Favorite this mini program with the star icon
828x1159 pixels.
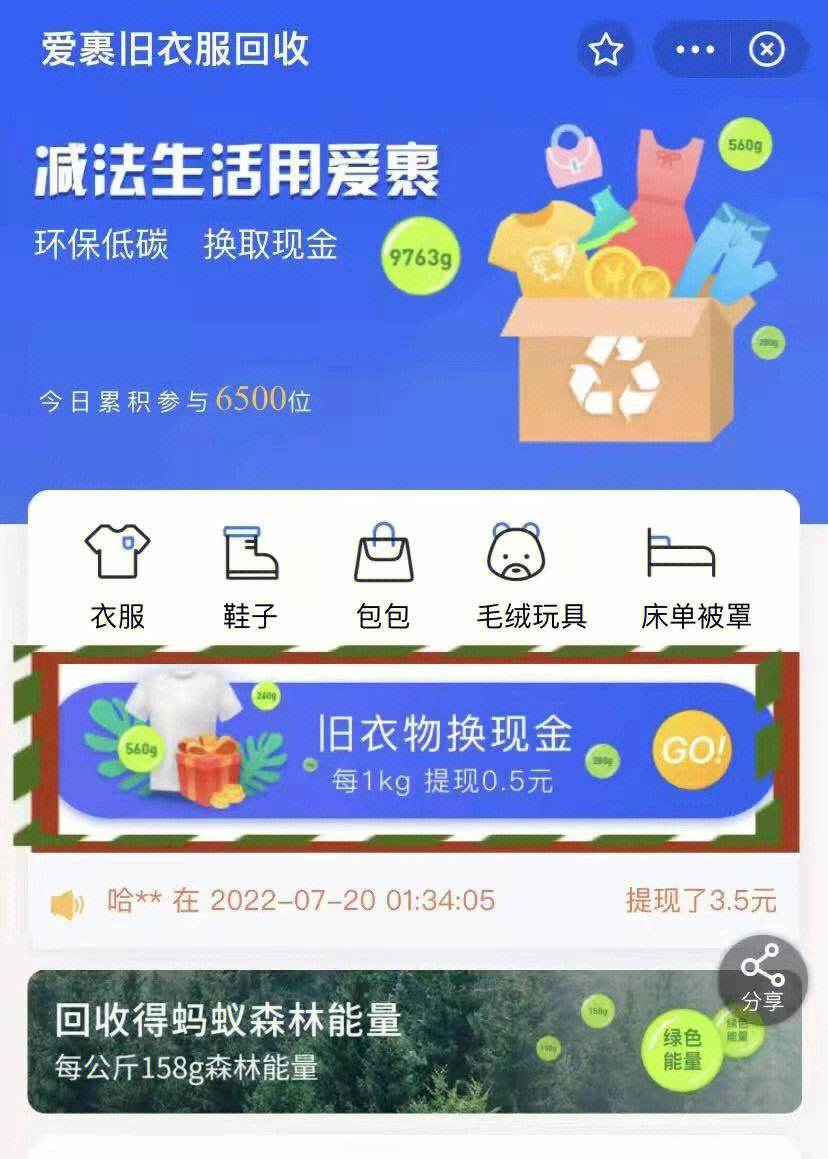click(606, 49)
